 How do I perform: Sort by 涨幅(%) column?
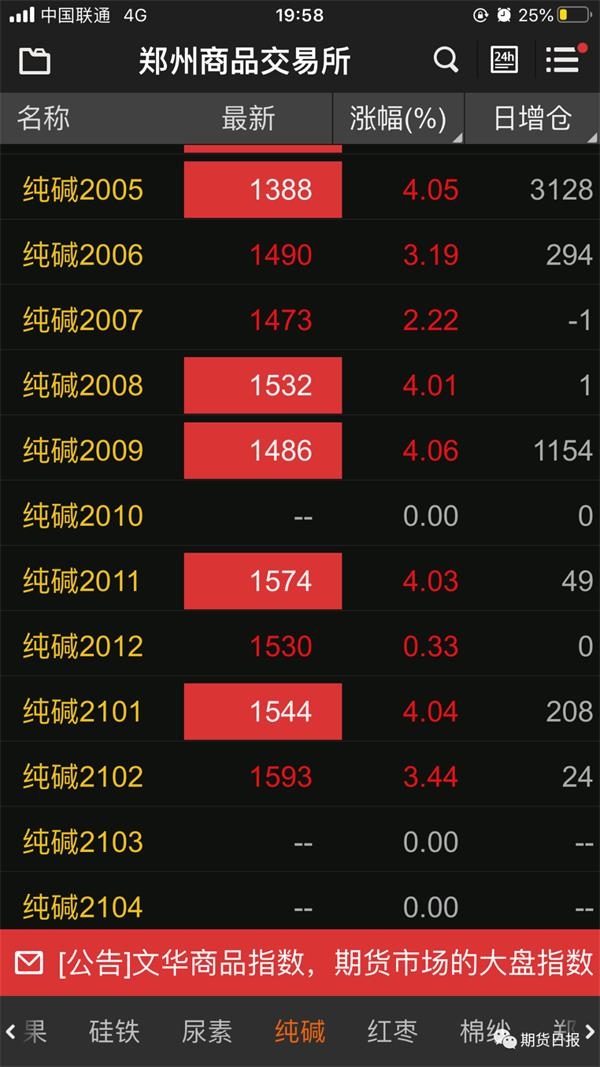[399, 119]
